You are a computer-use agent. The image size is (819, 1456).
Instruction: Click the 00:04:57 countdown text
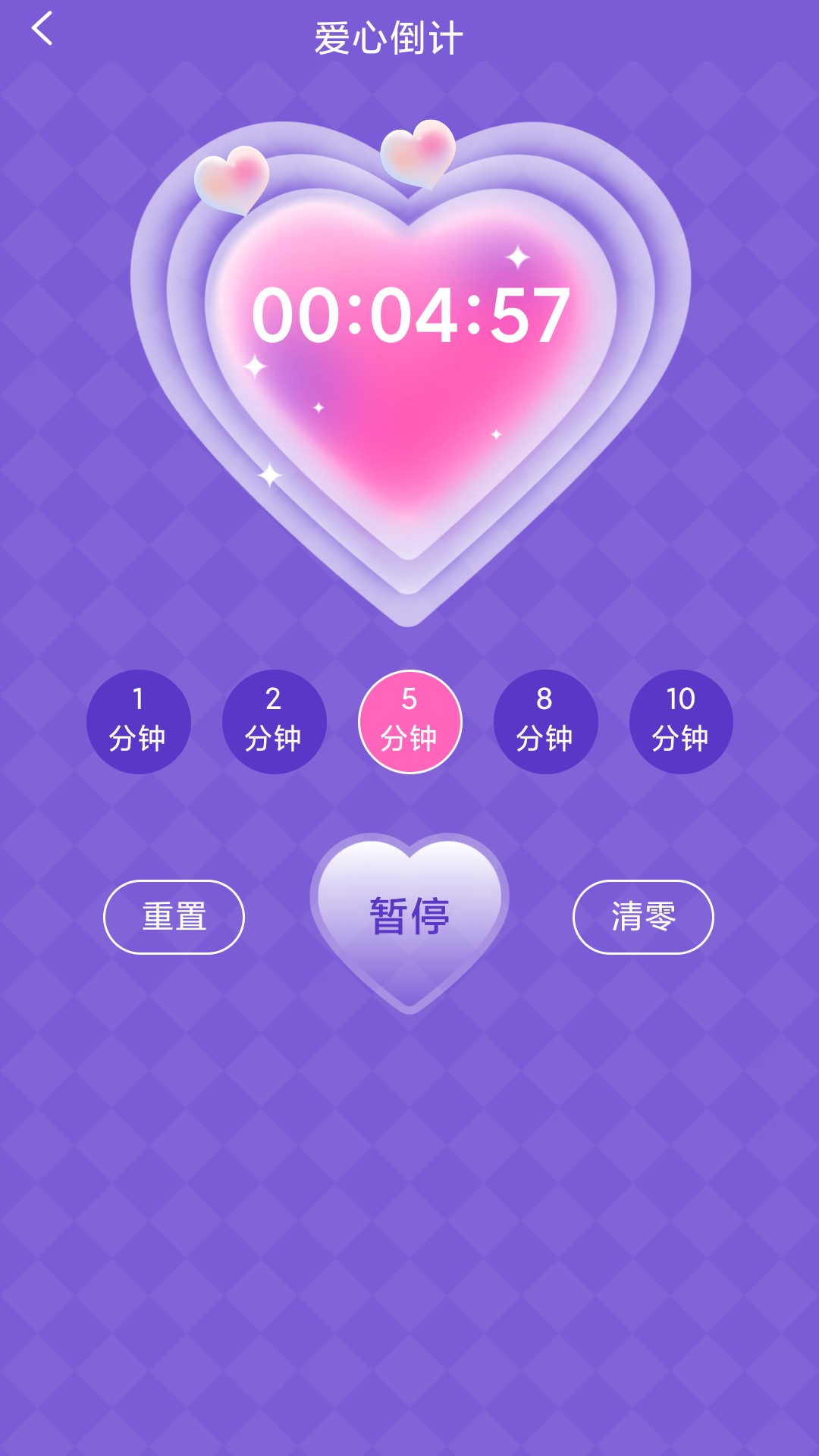[409, 313]
